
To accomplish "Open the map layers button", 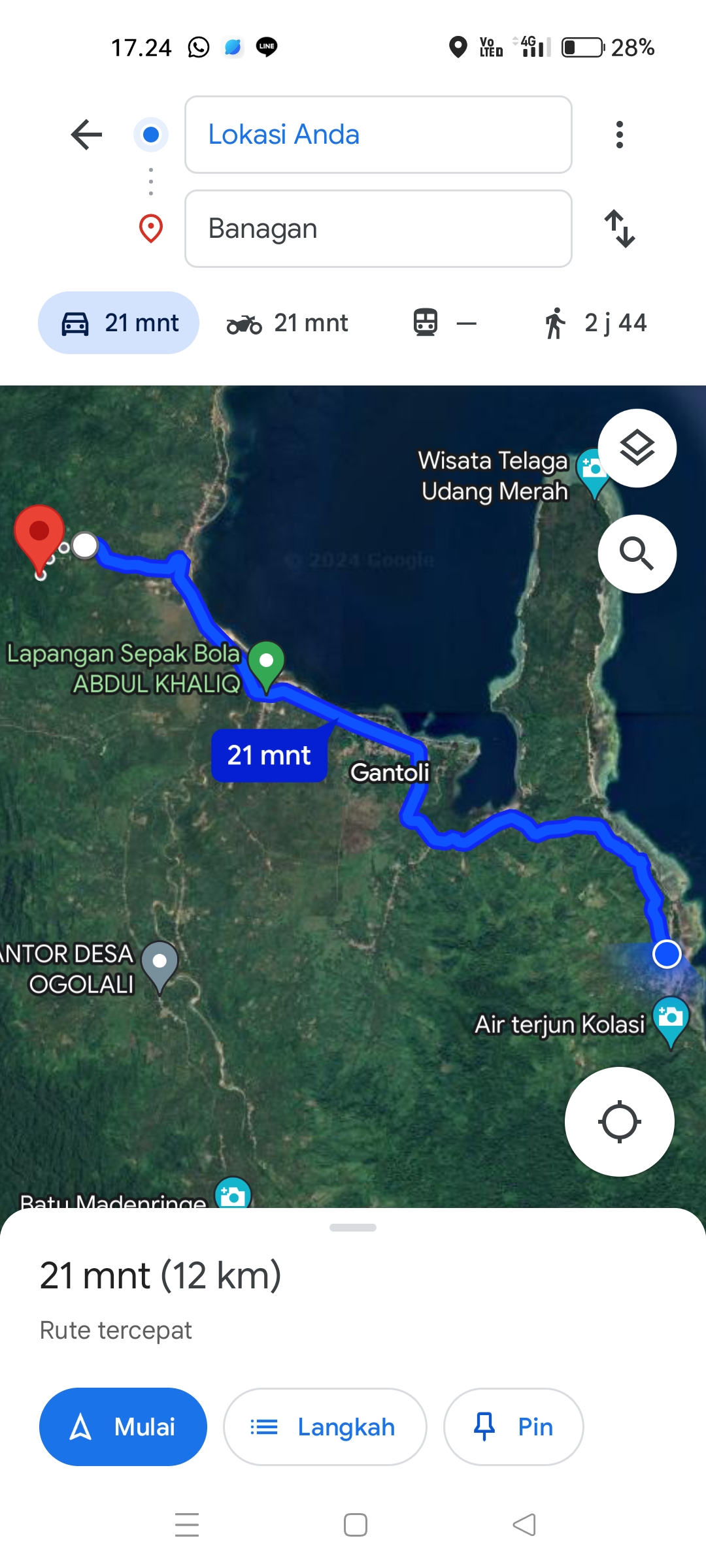I will coord(637,448).
